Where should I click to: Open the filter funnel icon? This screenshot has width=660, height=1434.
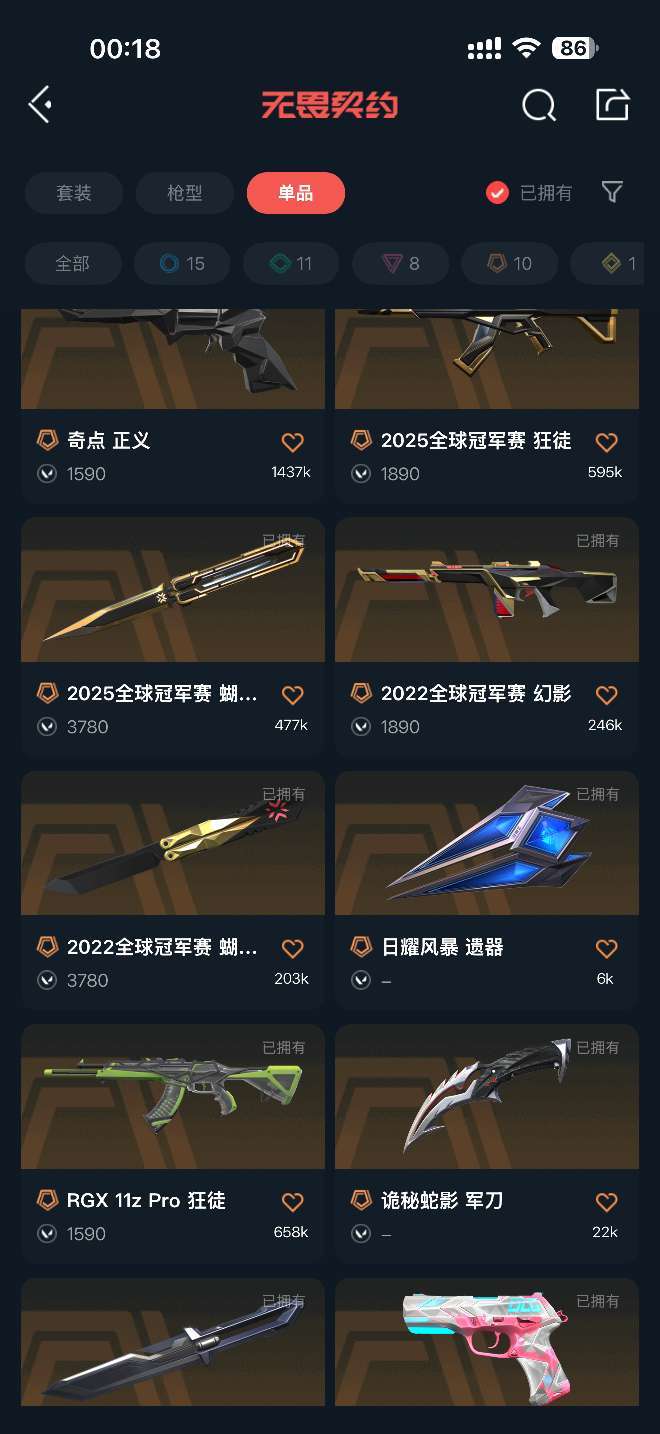612,192
